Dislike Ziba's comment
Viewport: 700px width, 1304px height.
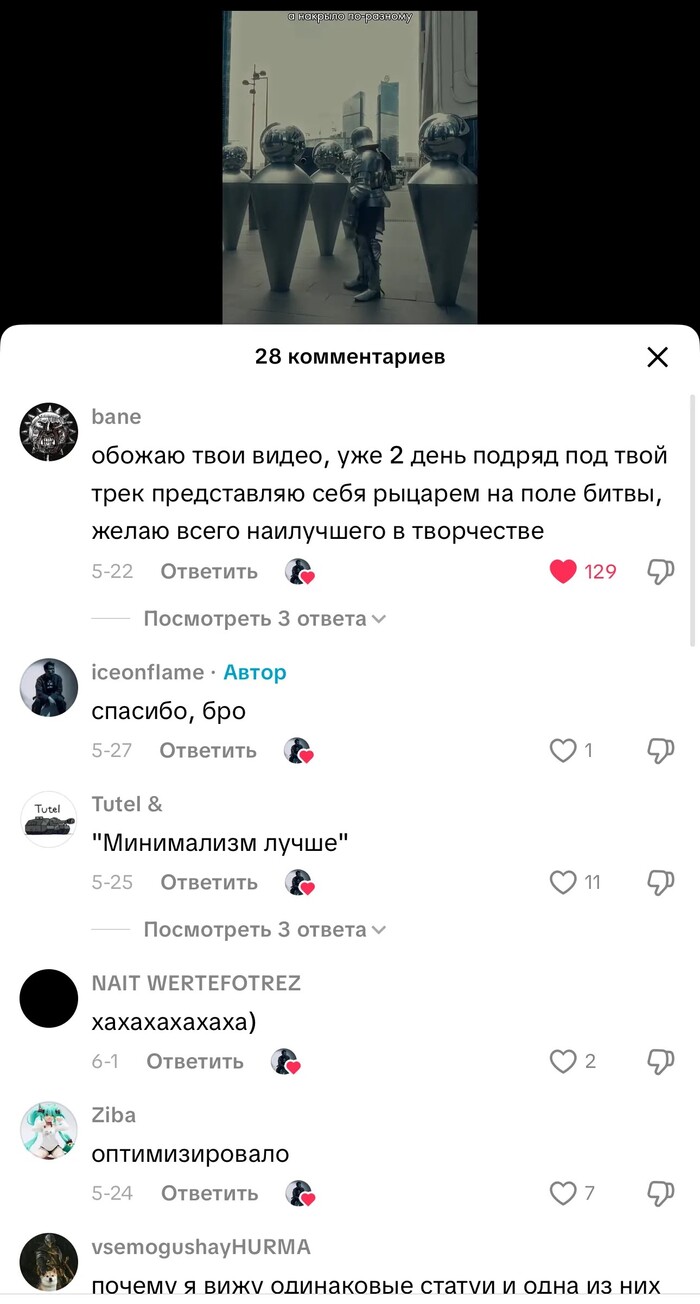pos(660,1193)
